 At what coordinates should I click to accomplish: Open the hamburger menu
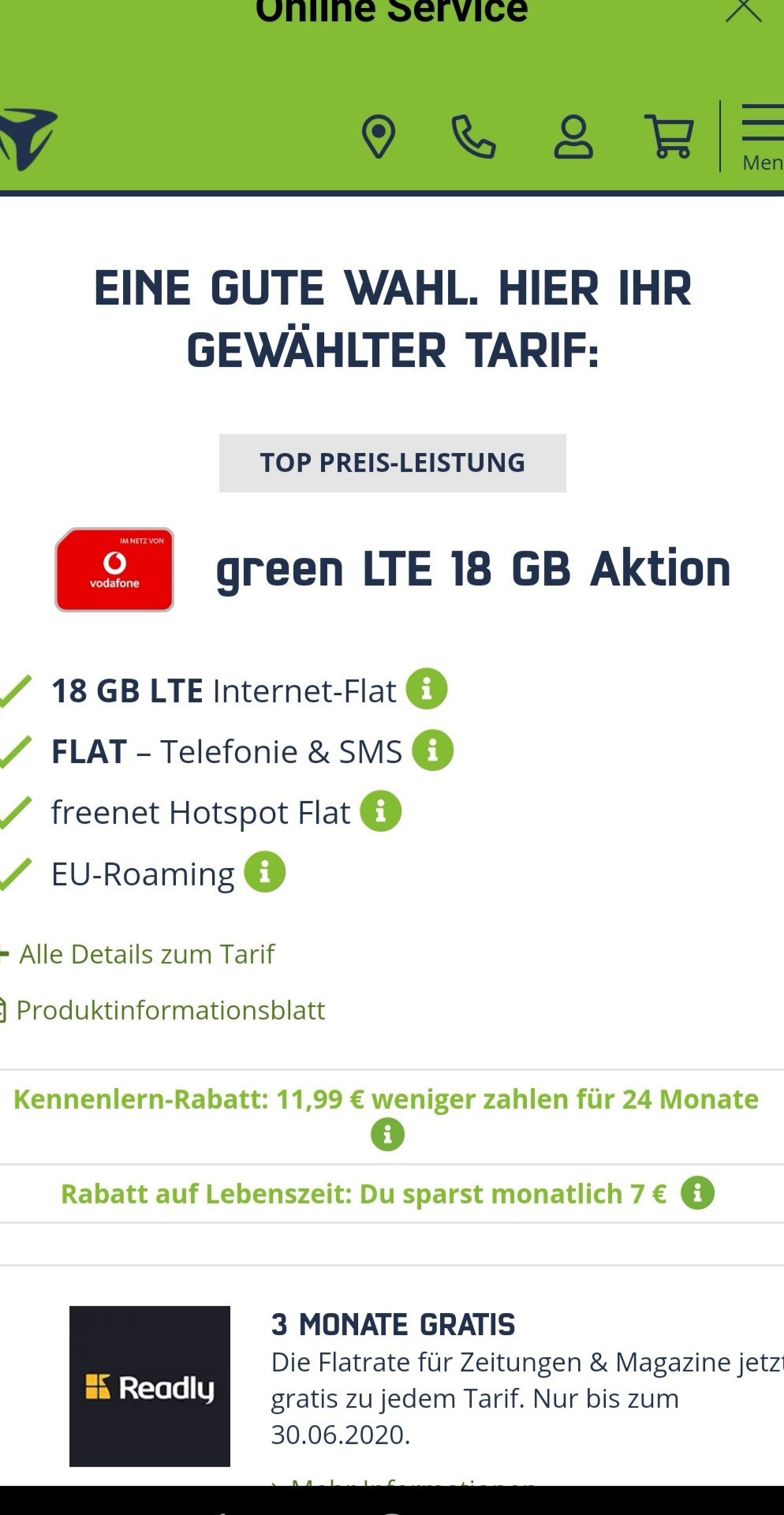click(762, 137)
